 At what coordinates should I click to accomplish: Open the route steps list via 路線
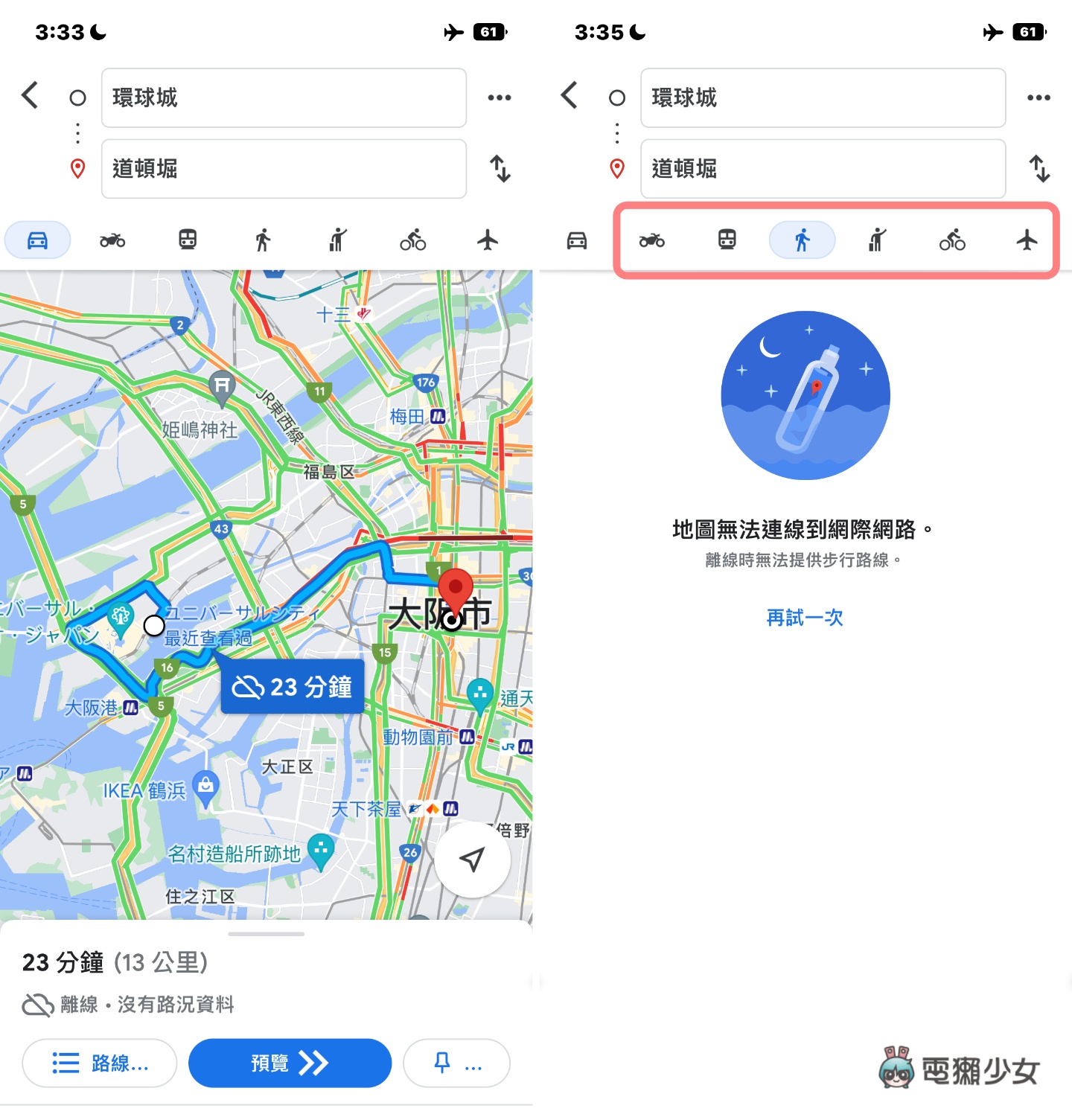tap(98, 1063)
